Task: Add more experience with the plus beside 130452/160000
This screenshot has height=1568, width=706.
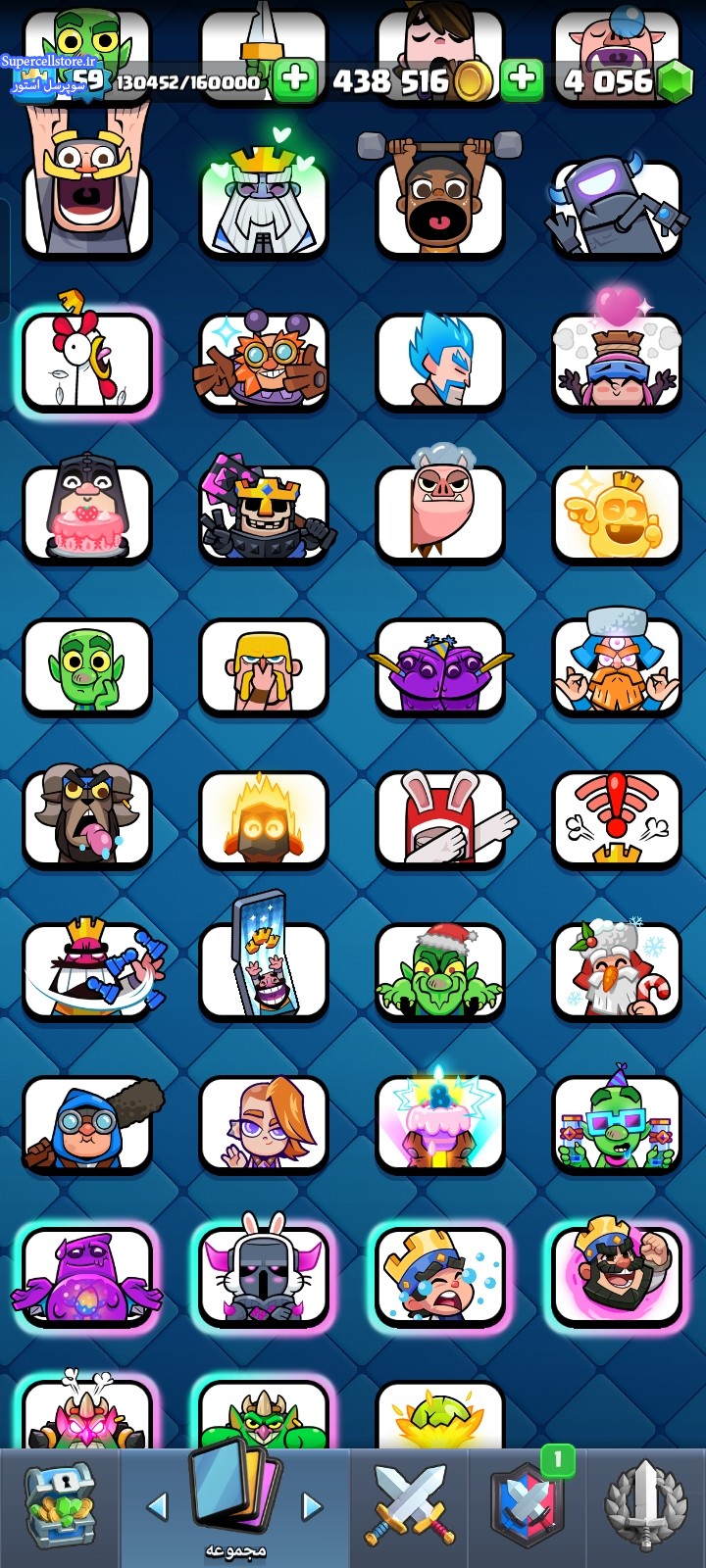Action: [x=294, y=80]
